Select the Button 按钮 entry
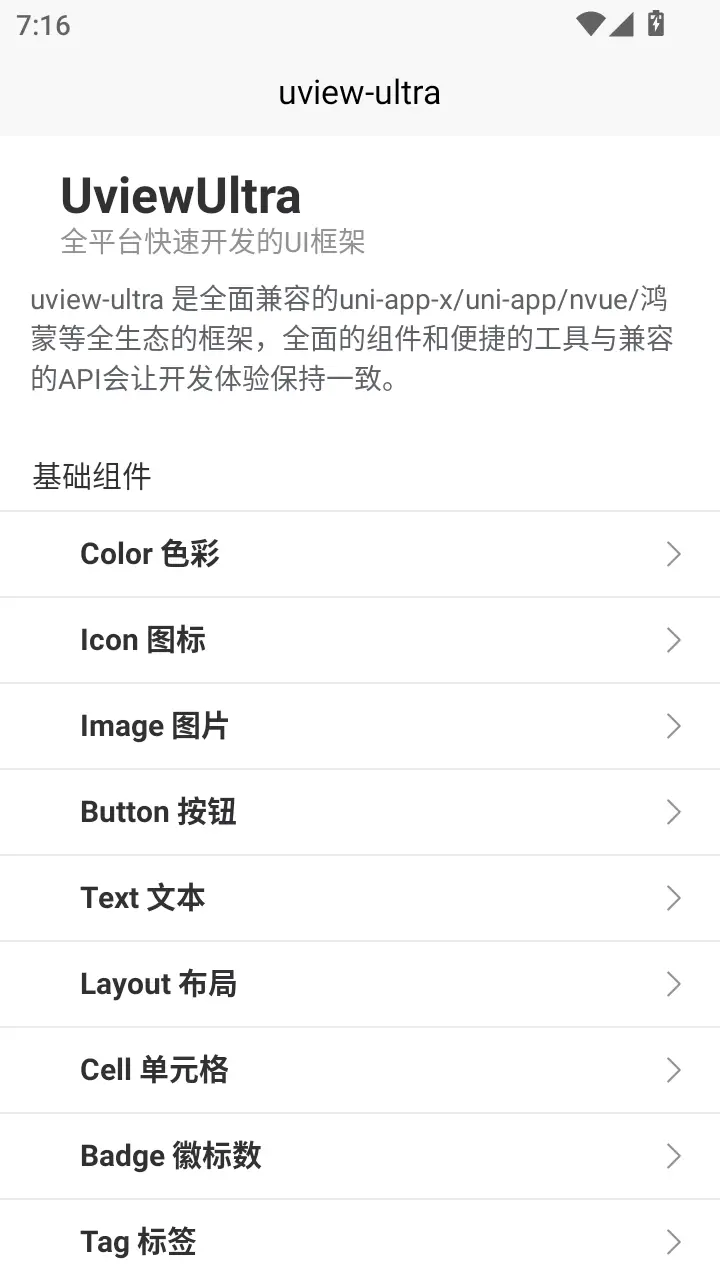This screenshot has width=720, height=1280. (x=360, y=812)
